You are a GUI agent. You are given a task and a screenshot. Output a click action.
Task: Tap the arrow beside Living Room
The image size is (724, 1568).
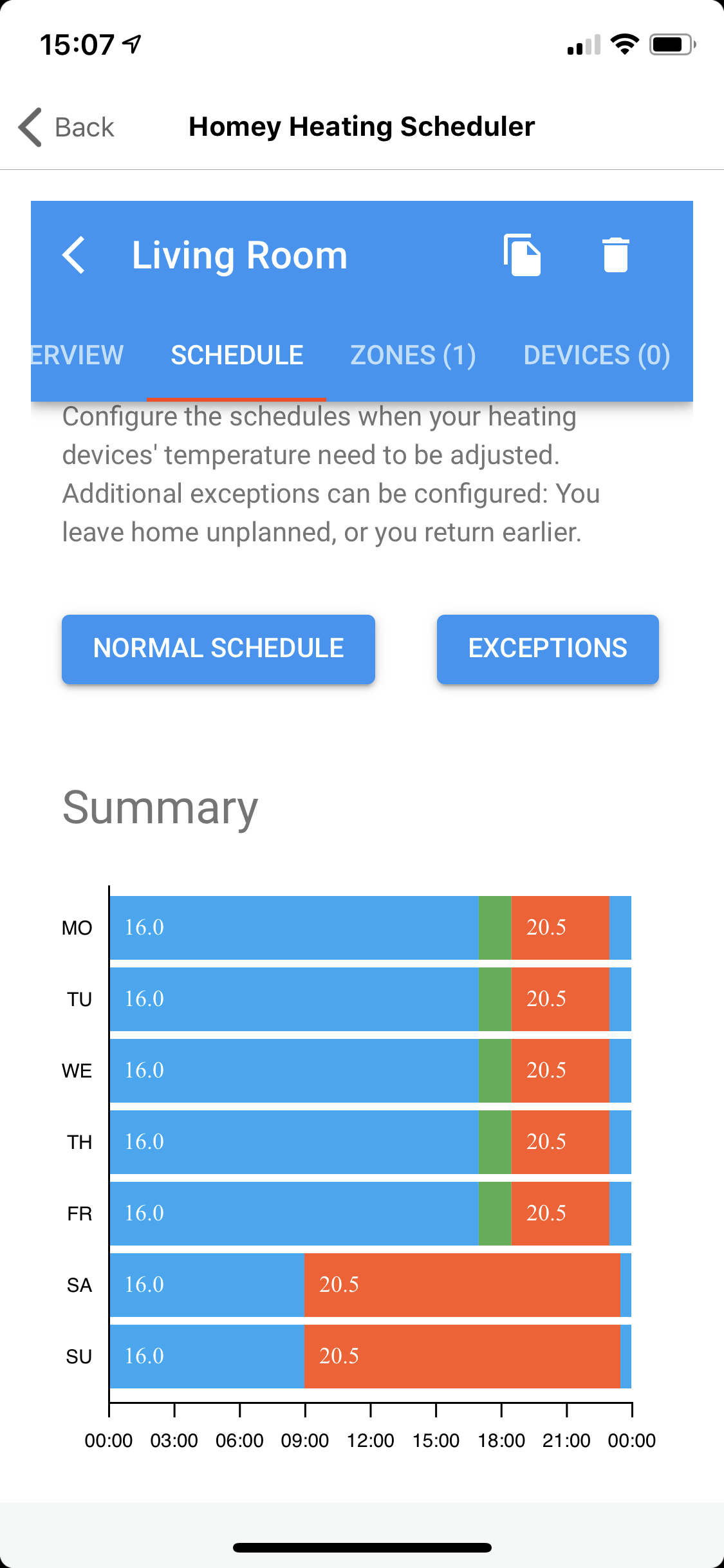(74, 255)
